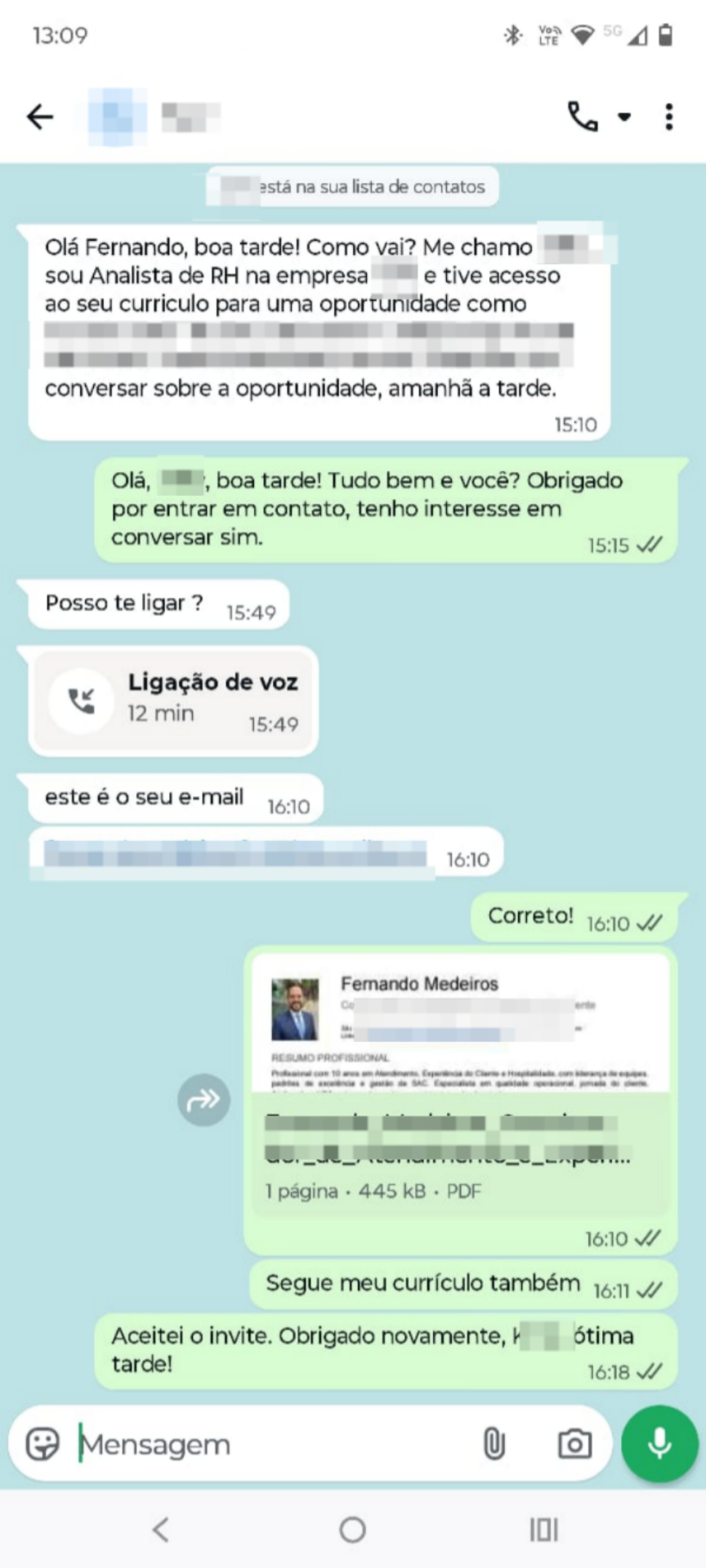The image size is (706, 1568).
Task: Tap the paperclip attach icon
Action: click(494, 1444)
